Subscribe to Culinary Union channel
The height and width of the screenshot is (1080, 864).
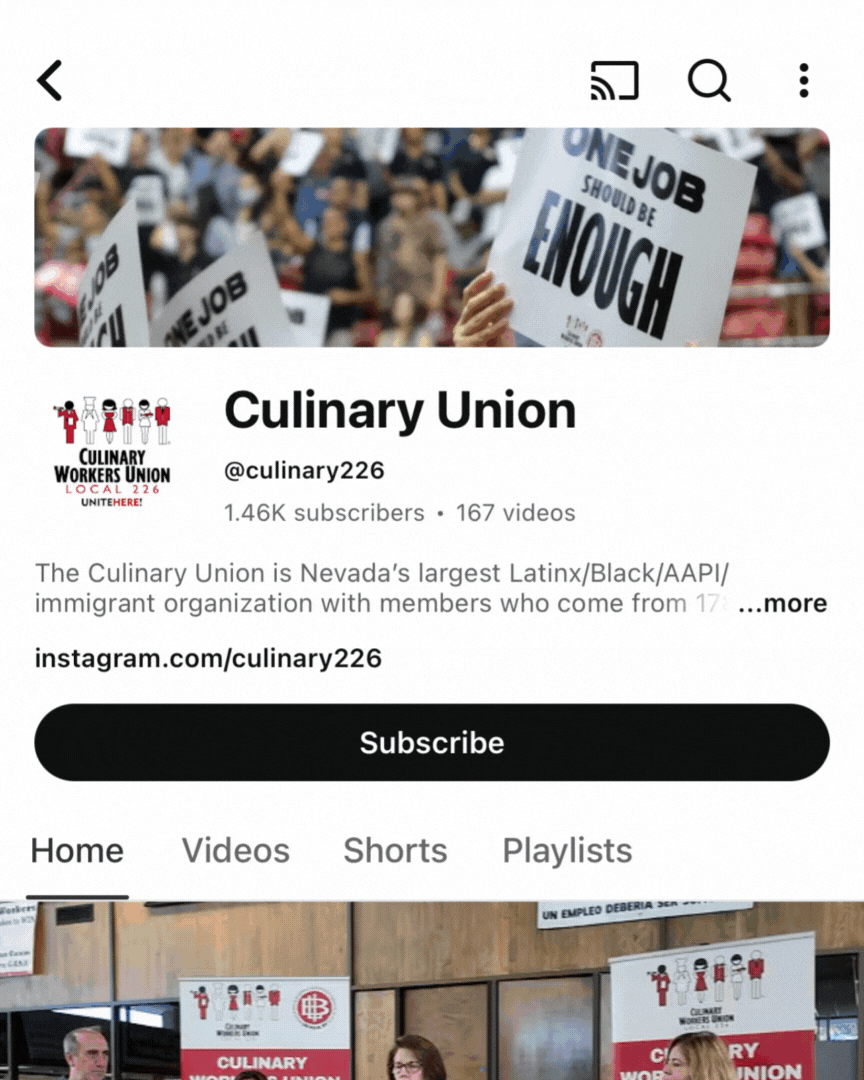[432, 742]
